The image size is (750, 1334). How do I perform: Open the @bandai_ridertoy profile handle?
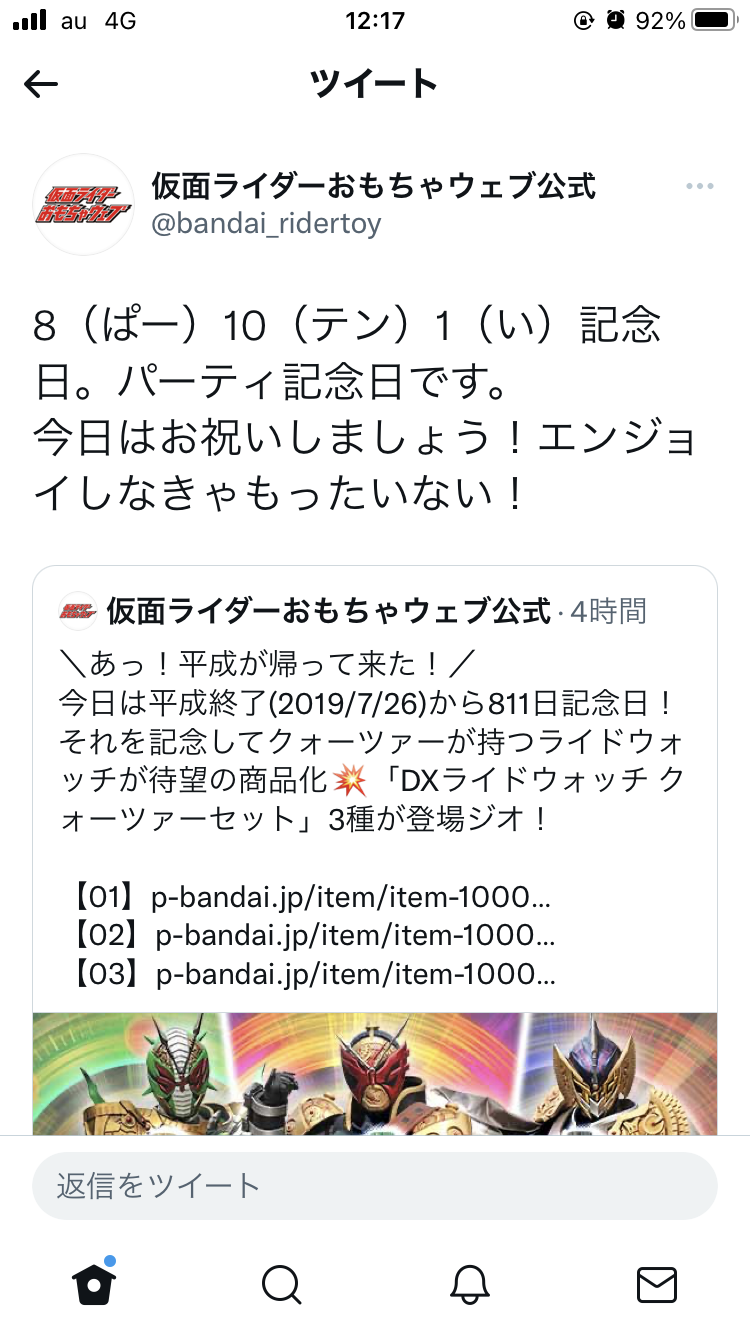(x=266, y=223)
